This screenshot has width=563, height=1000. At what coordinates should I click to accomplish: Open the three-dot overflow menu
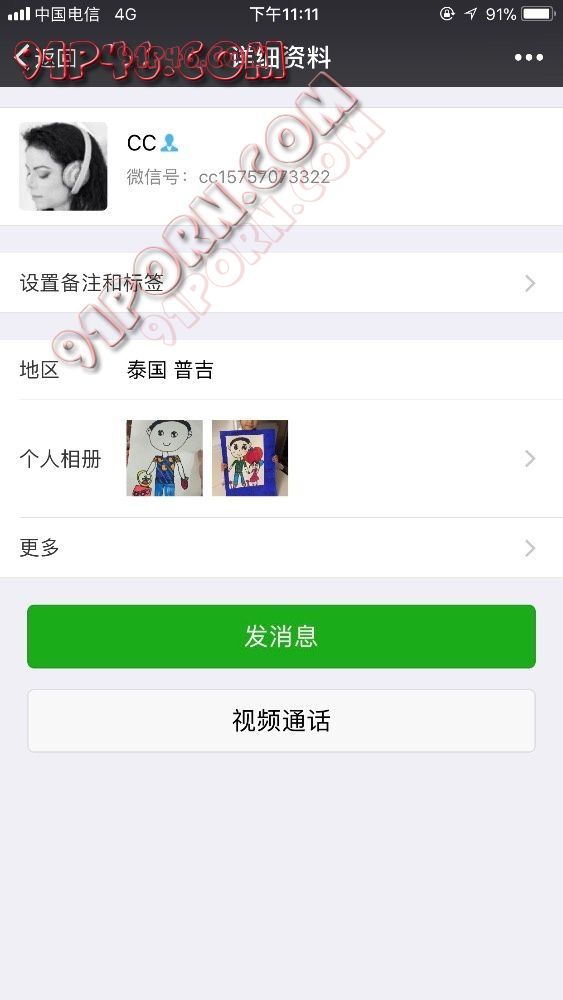point(529,58)
